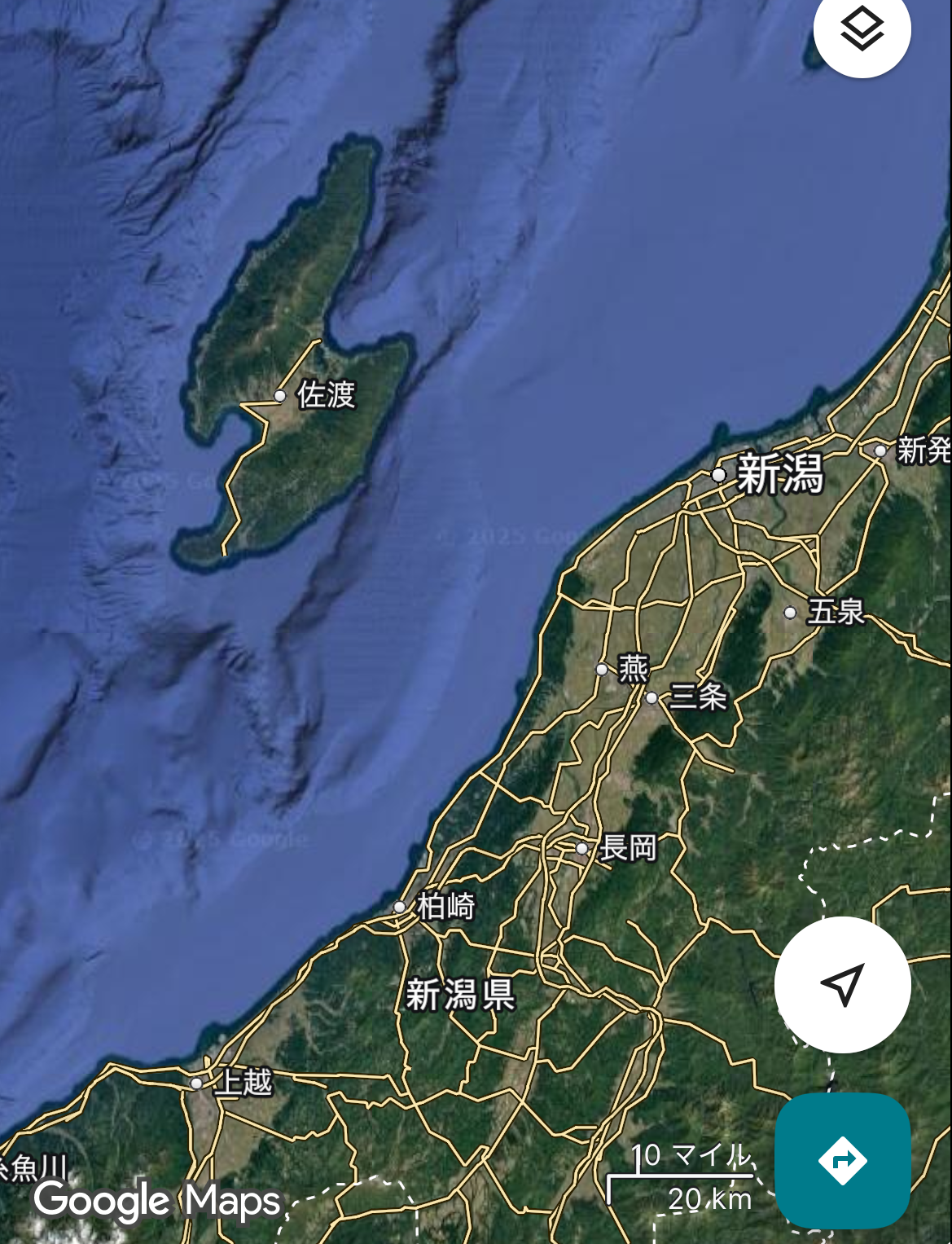Tap the 柏崎 city marker
The width and height of the screenshot is (952, 1244).
[x=400, y=907]
